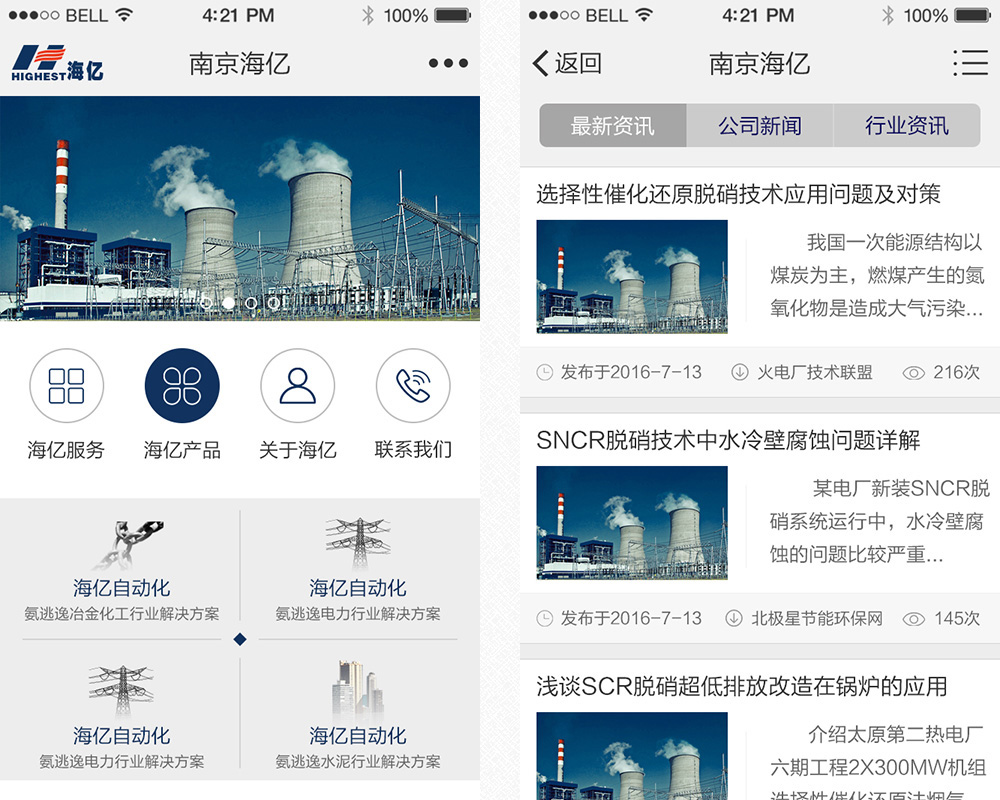Go back using the 返回 button
This screenshot has width=1000, height=800.
pyautogui.click(x=566, y=64)
